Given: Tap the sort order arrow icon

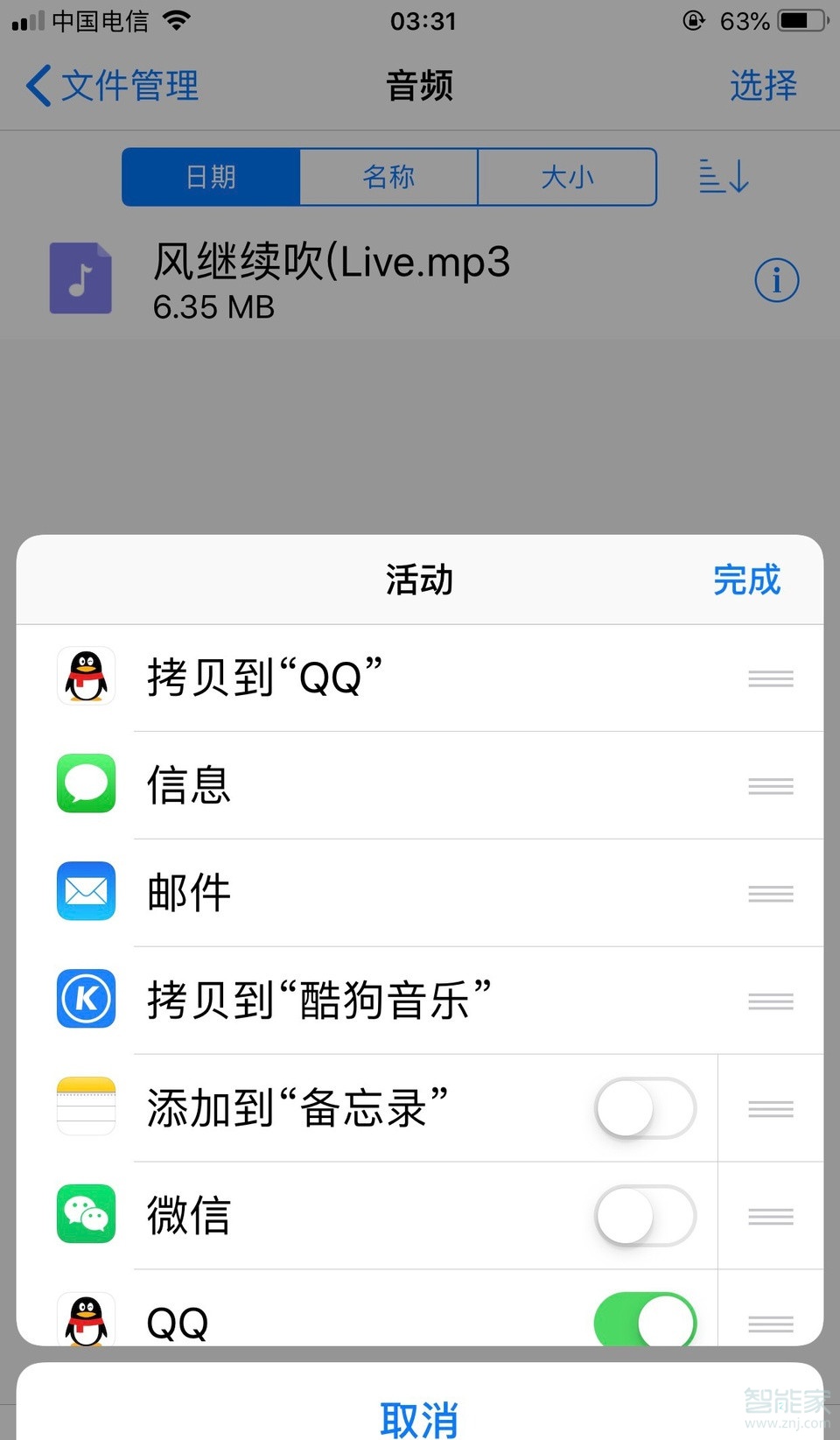Looking at the screenshot, I should pos(723,177).
